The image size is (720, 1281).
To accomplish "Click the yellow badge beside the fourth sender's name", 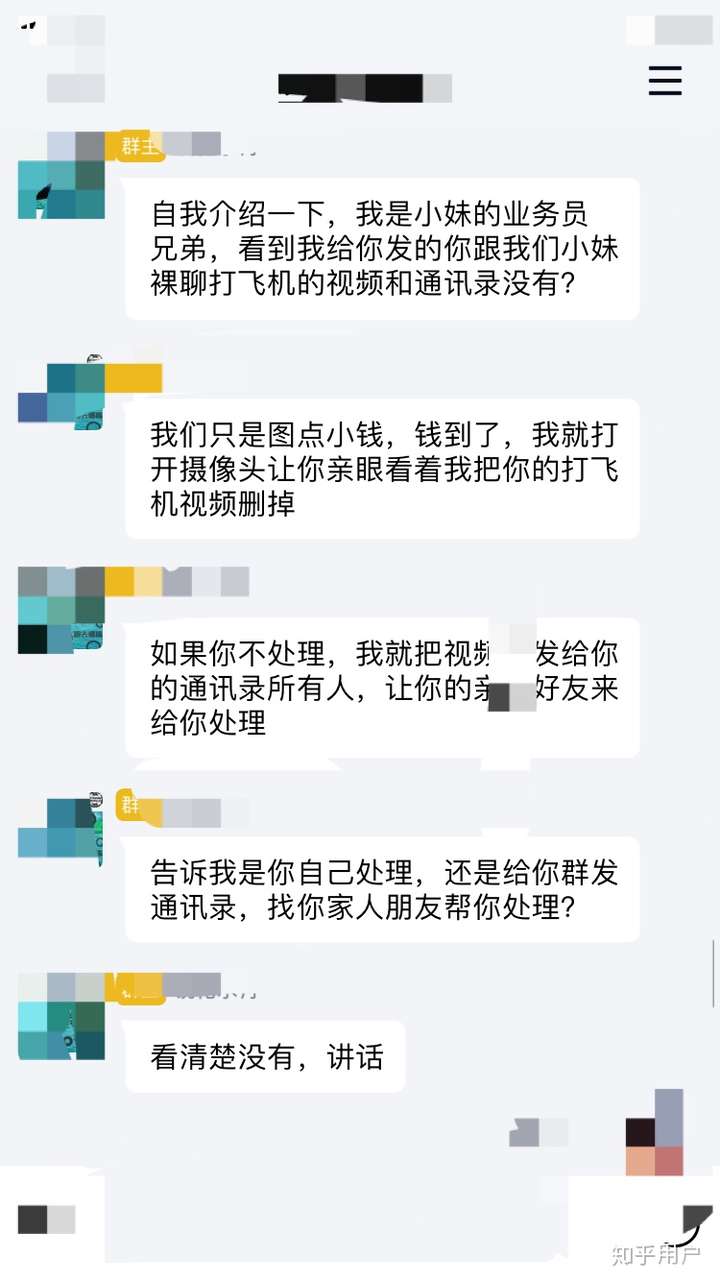I will click(132, 805).
